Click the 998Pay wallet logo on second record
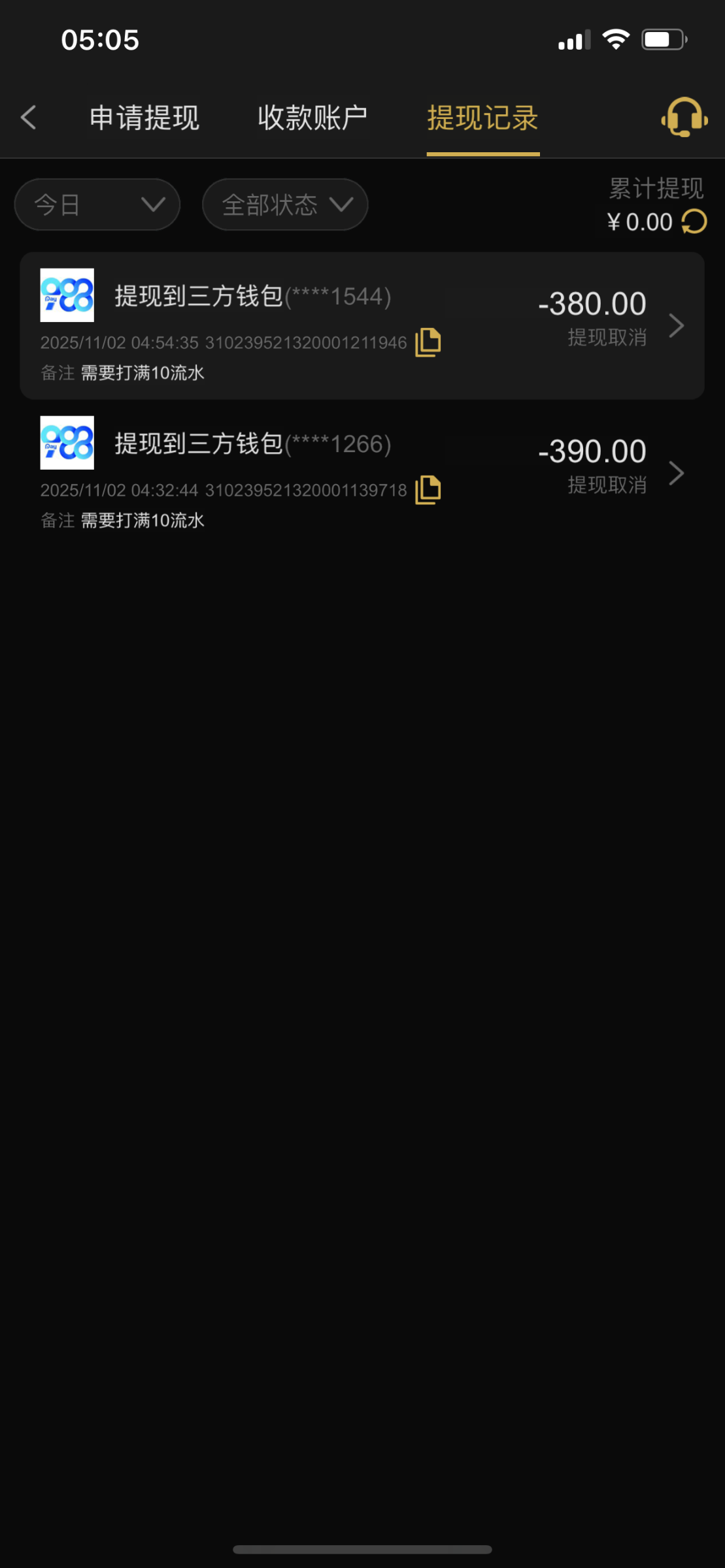Image resolution: width=725 pixels, height=1568 pixels. pyautogui.click(x=66, y=443)
